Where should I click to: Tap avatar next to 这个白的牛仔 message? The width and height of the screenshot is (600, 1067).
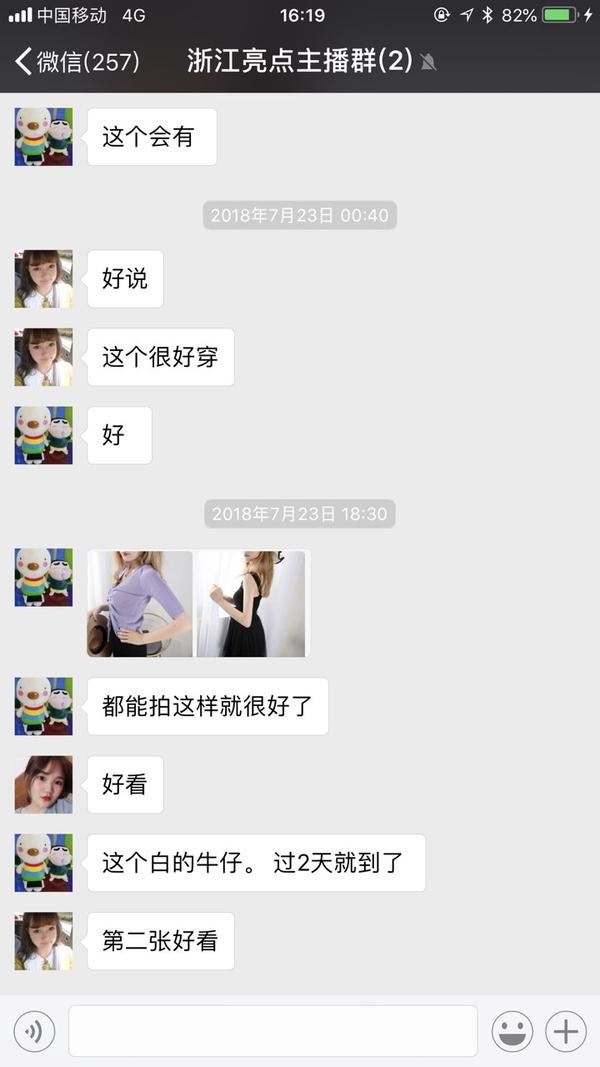pos(43,862)
